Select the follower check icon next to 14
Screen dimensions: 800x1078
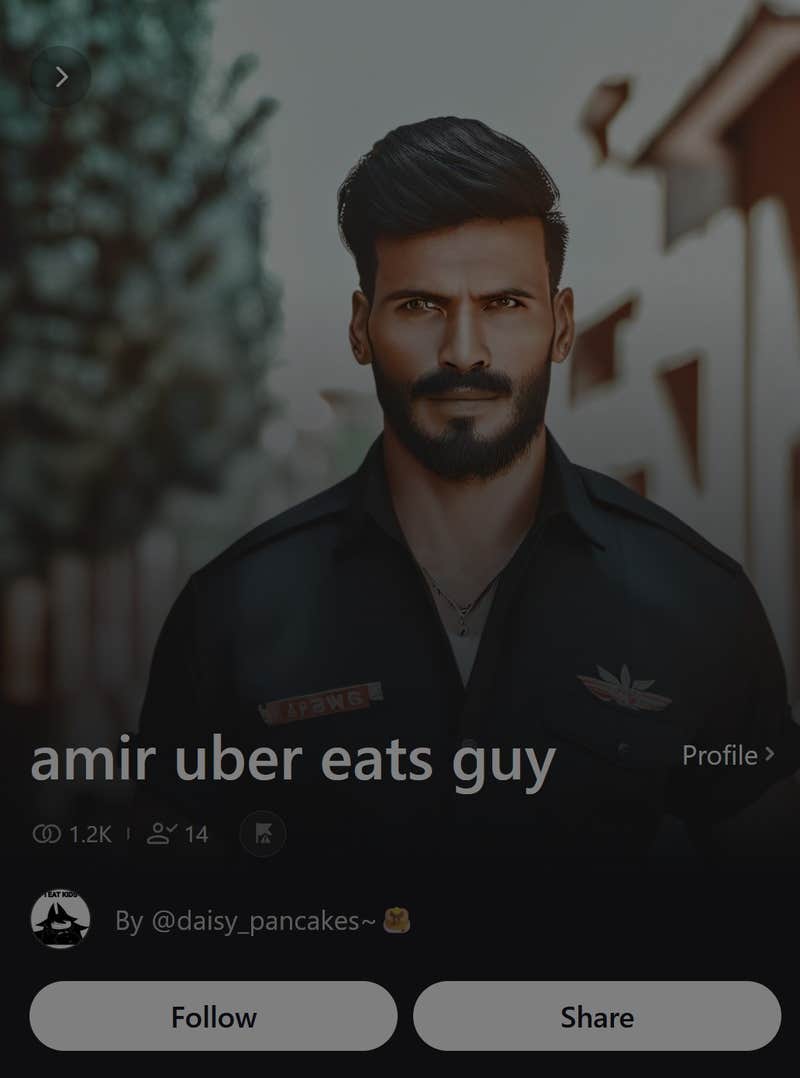(157, 832)
